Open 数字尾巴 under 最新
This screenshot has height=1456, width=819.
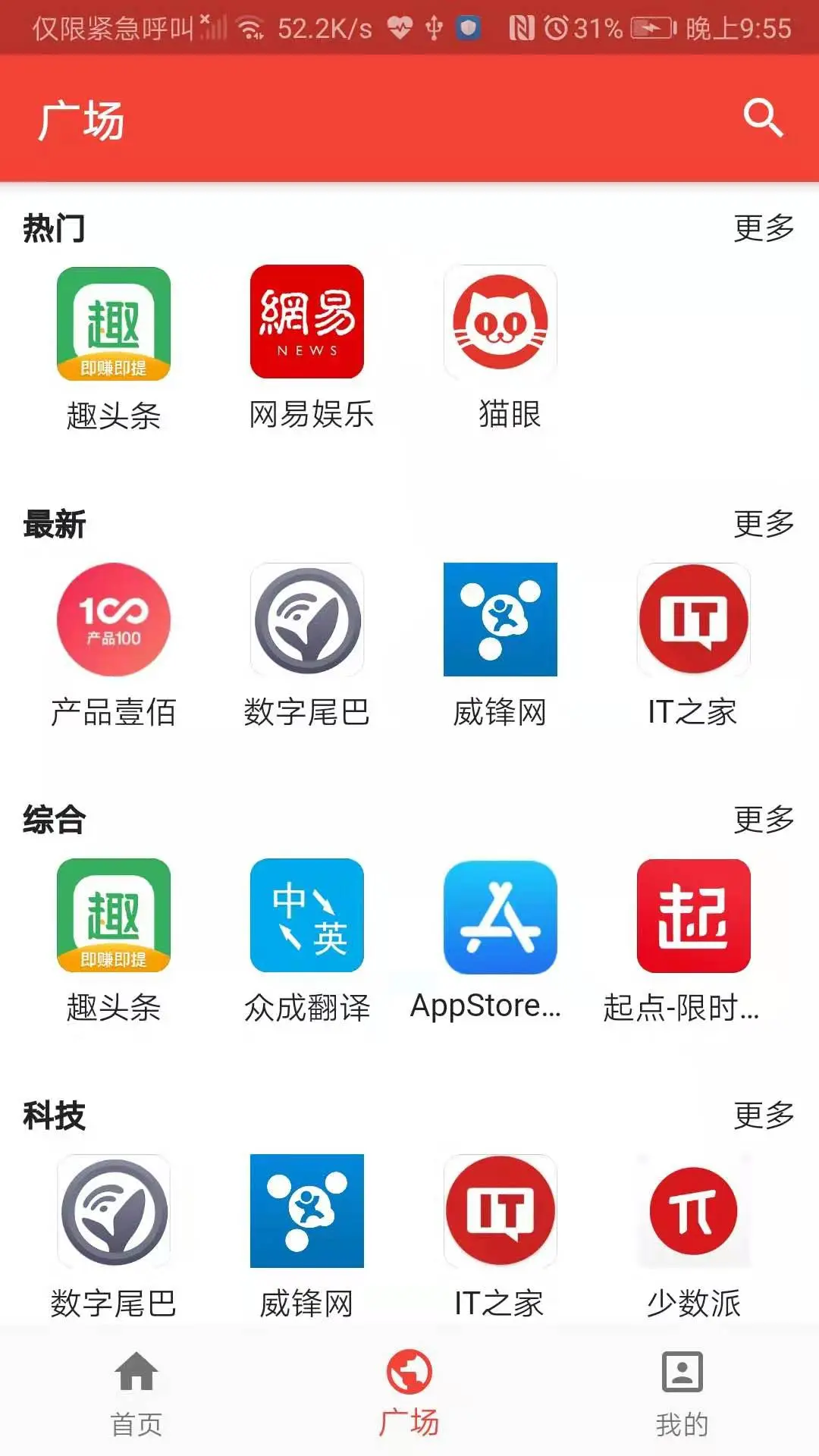click(x=306, y=620)
